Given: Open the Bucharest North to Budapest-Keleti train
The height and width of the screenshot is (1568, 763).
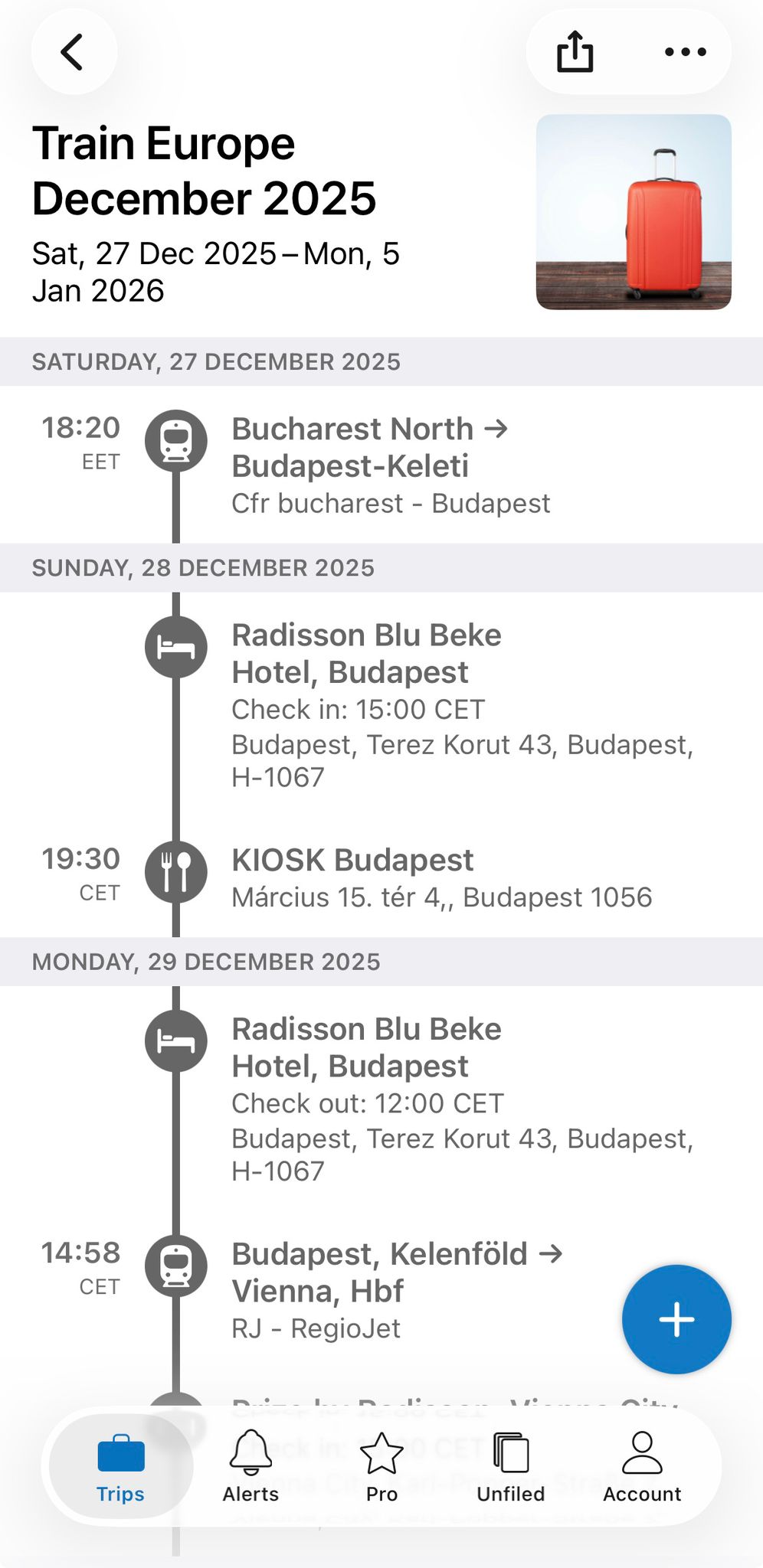Looking at the screenshot, I should [x=391, y=464].
